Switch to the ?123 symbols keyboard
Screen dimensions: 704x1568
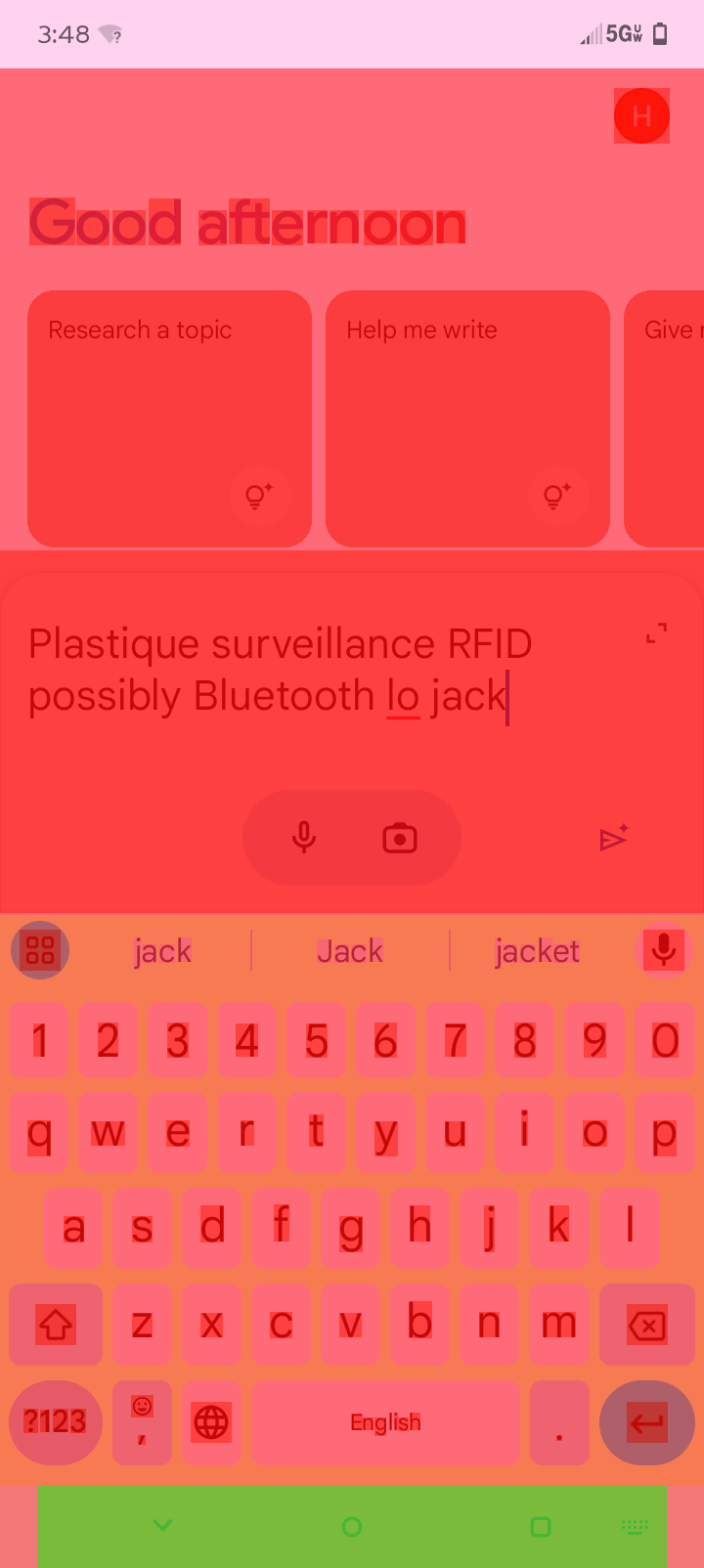click(x=56, y=1422)
